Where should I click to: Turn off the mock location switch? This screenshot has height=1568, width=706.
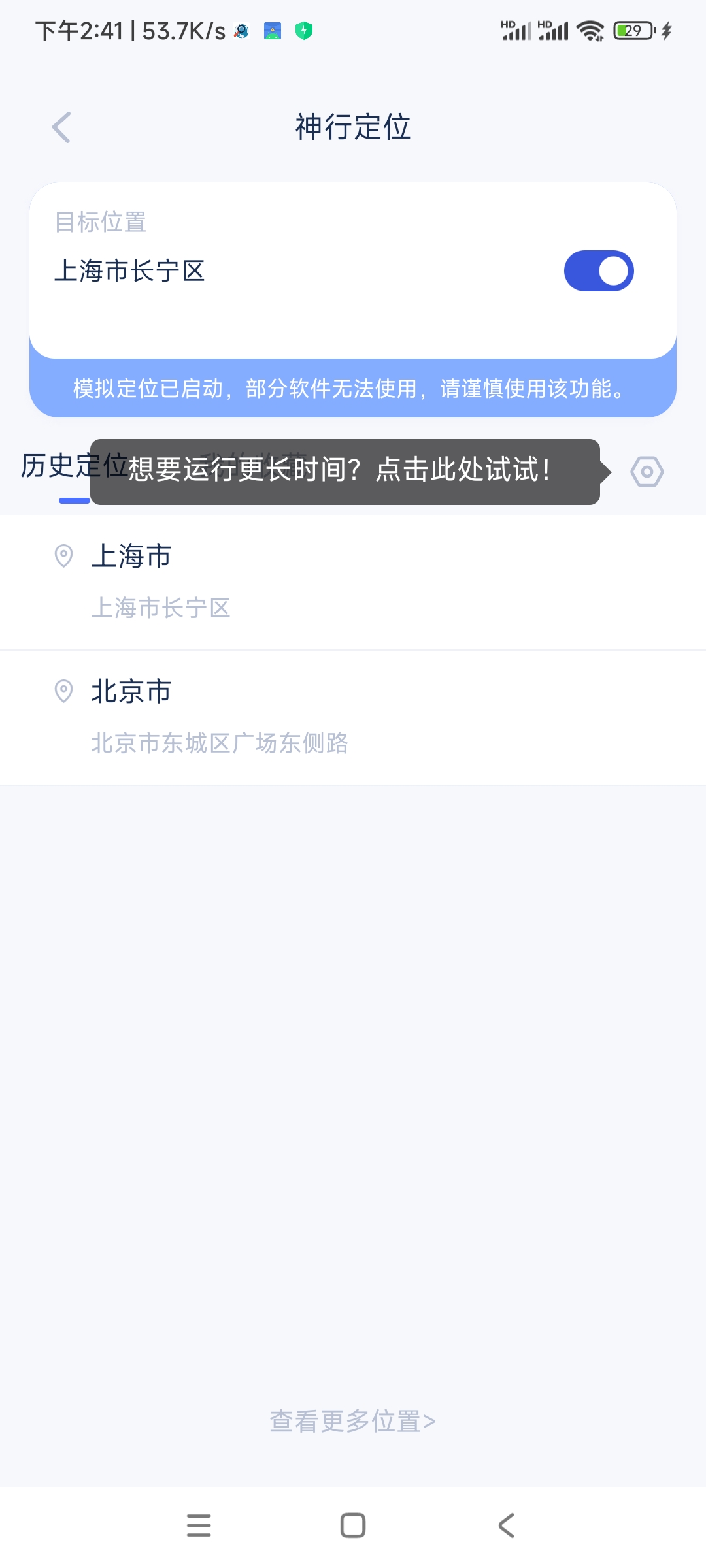point(599,271)
